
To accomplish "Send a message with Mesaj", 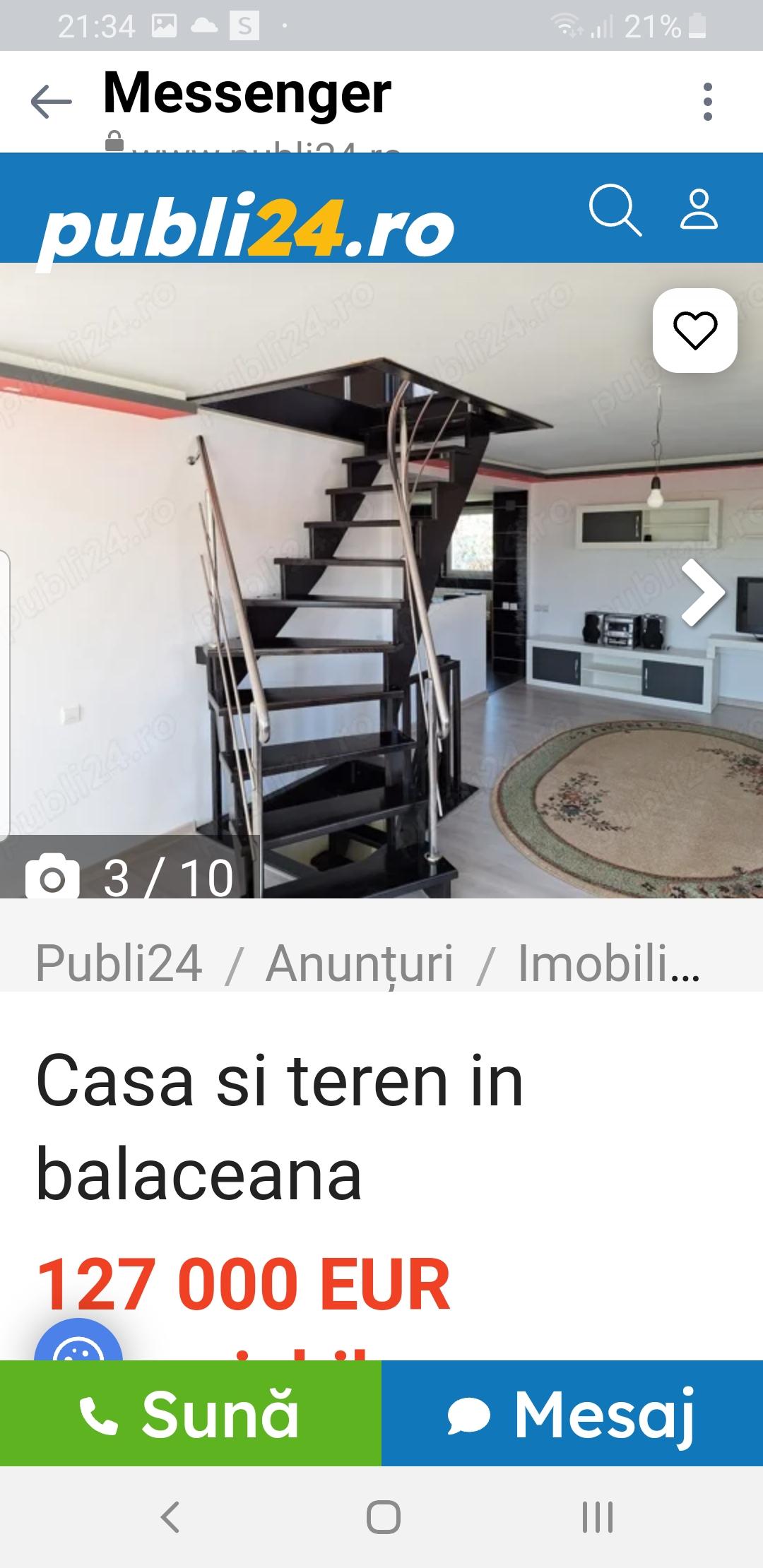I will [572, 1414].
